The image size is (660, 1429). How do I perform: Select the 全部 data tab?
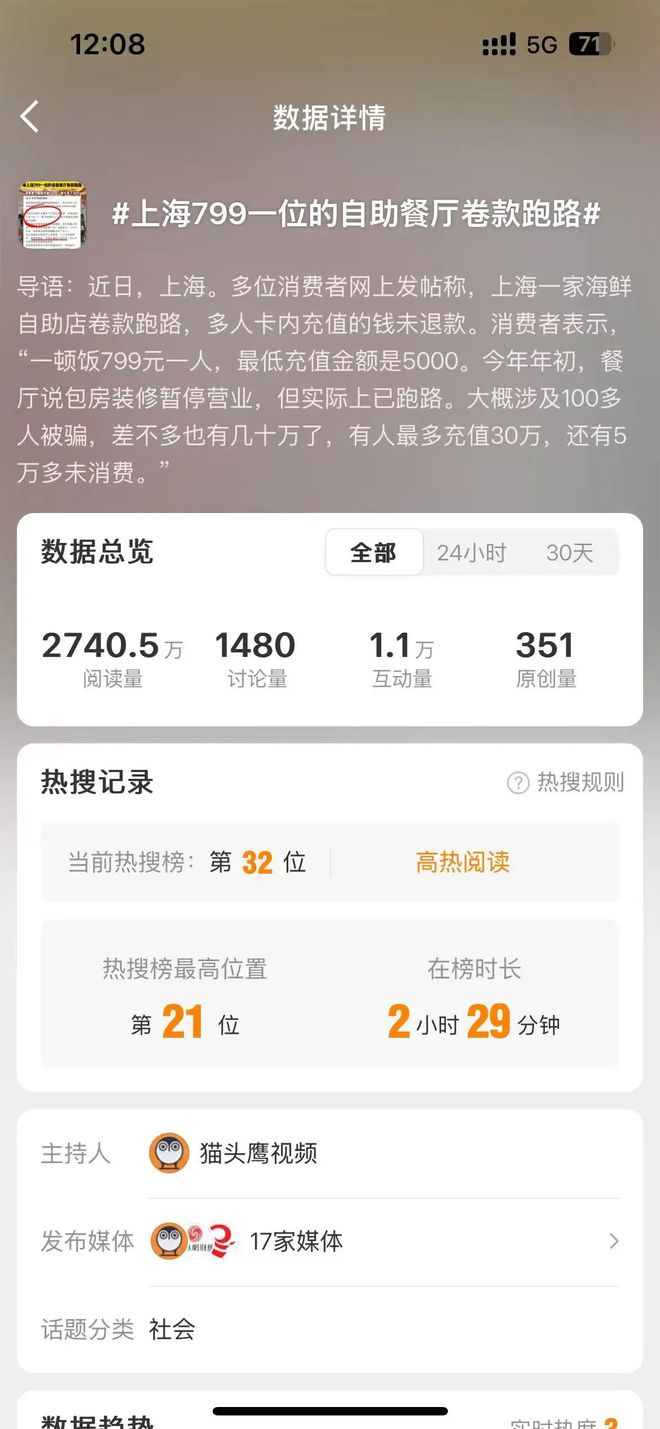tap(373, 553)
